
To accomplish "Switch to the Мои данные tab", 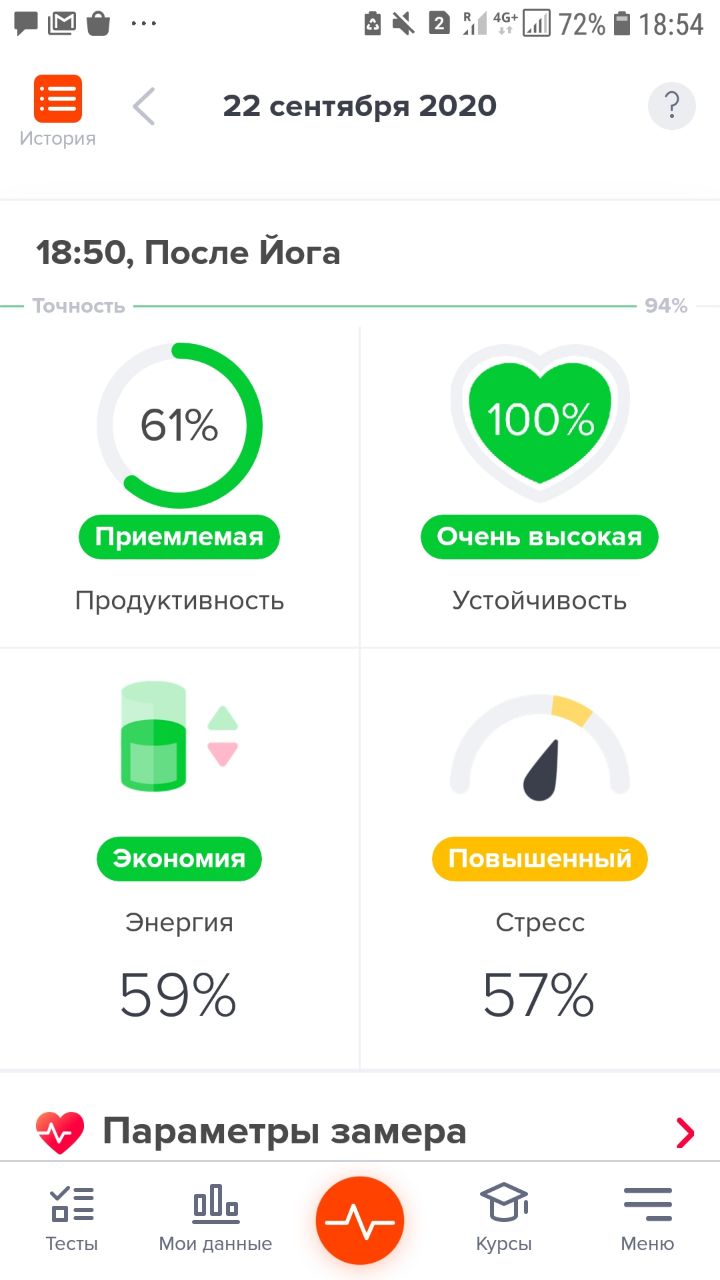I will coord(215,1218).
